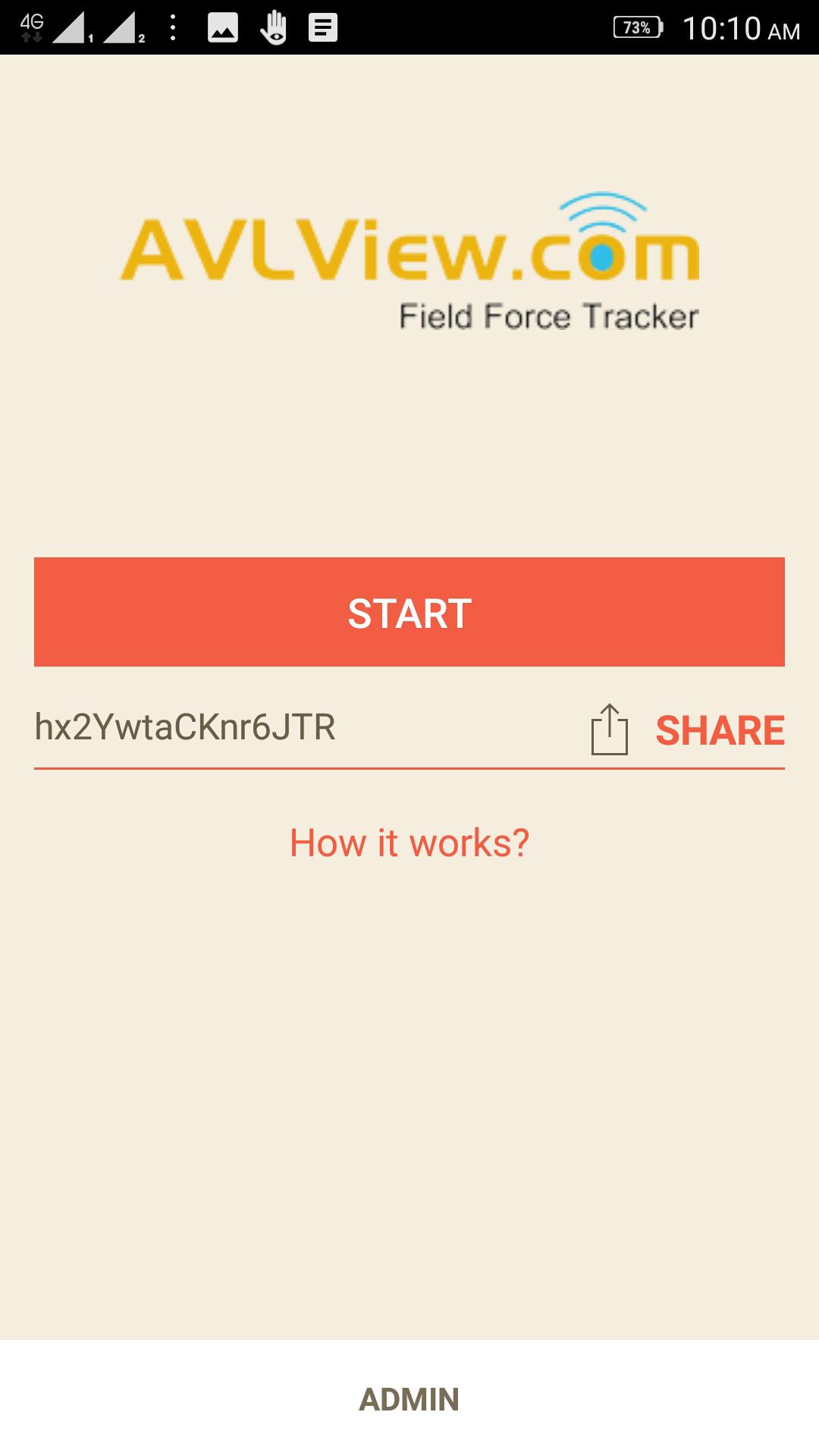Open the How it works? link
This screenshot has width=819, height=1456.
tap(409, 843)
